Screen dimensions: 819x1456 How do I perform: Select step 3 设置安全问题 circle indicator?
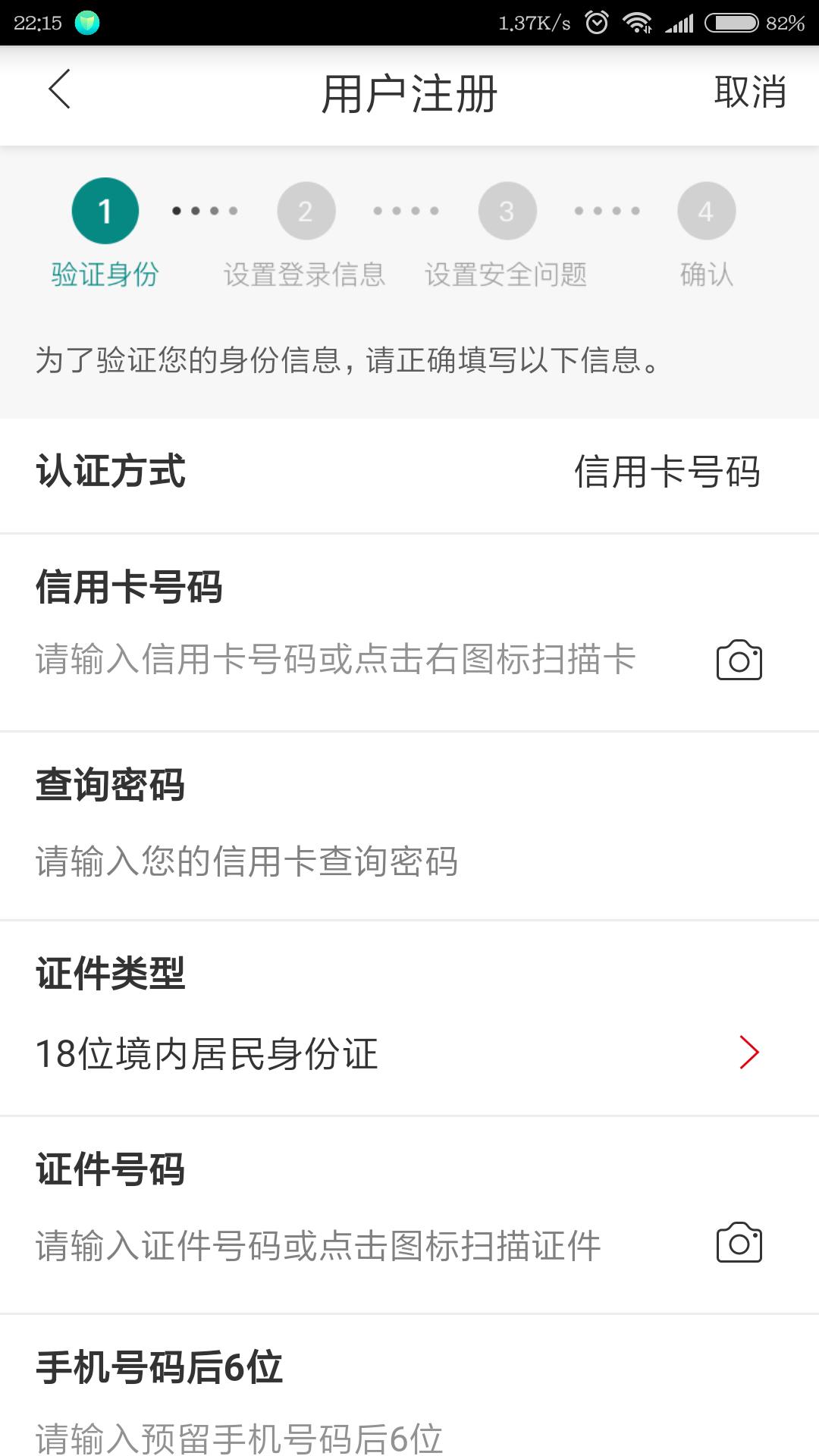coord(507,210)
